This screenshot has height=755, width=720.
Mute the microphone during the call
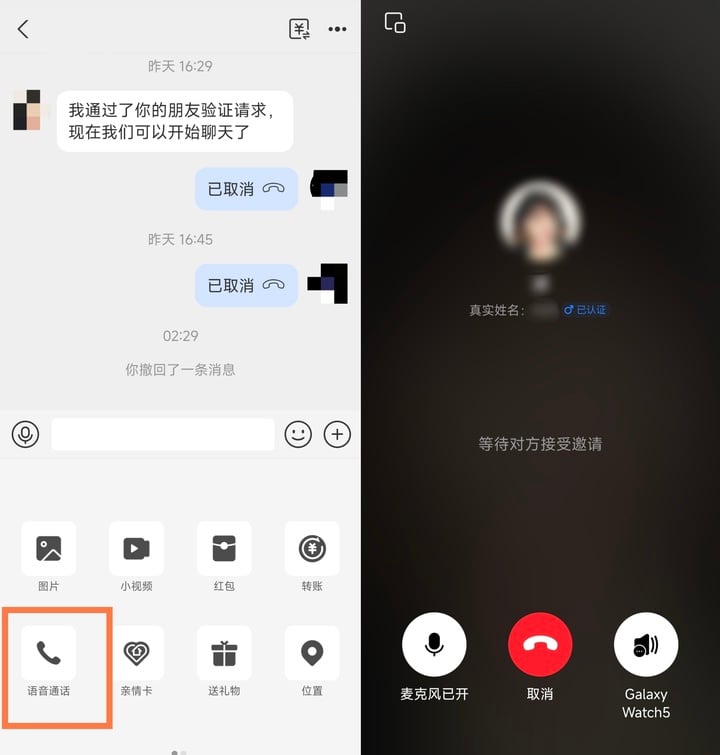tap(434, 645)
